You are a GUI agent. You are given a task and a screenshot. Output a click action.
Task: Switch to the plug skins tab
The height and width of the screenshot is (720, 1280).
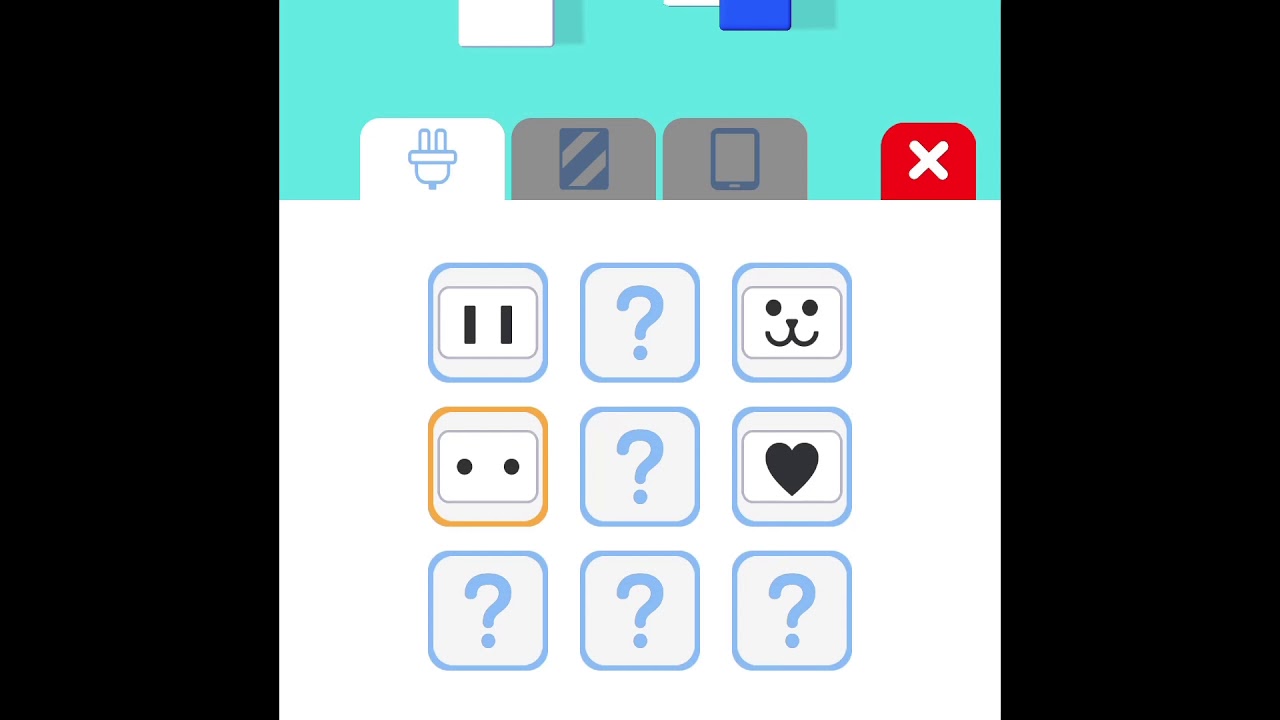pos(432,160)
